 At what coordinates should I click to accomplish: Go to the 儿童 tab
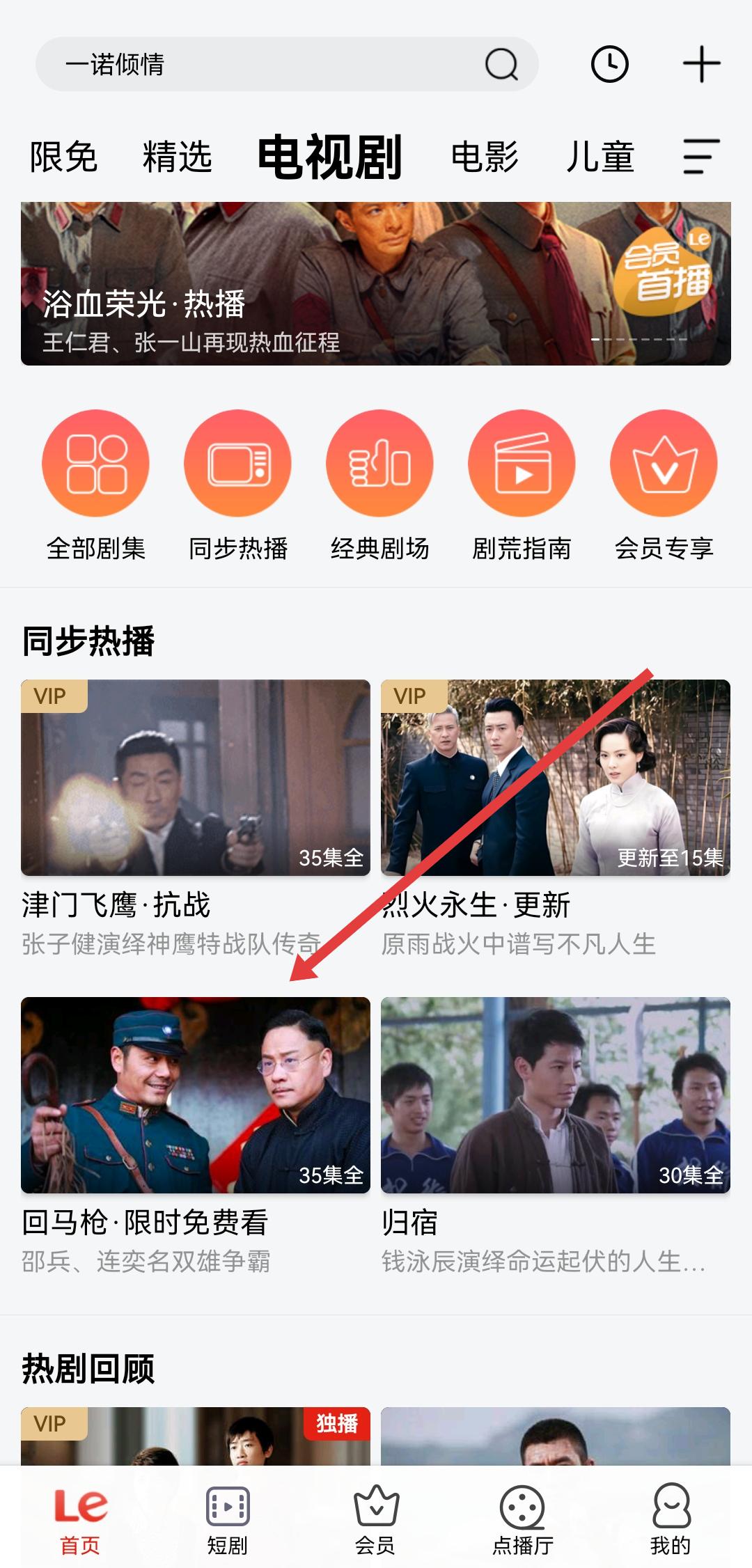(x=600, y=157)
